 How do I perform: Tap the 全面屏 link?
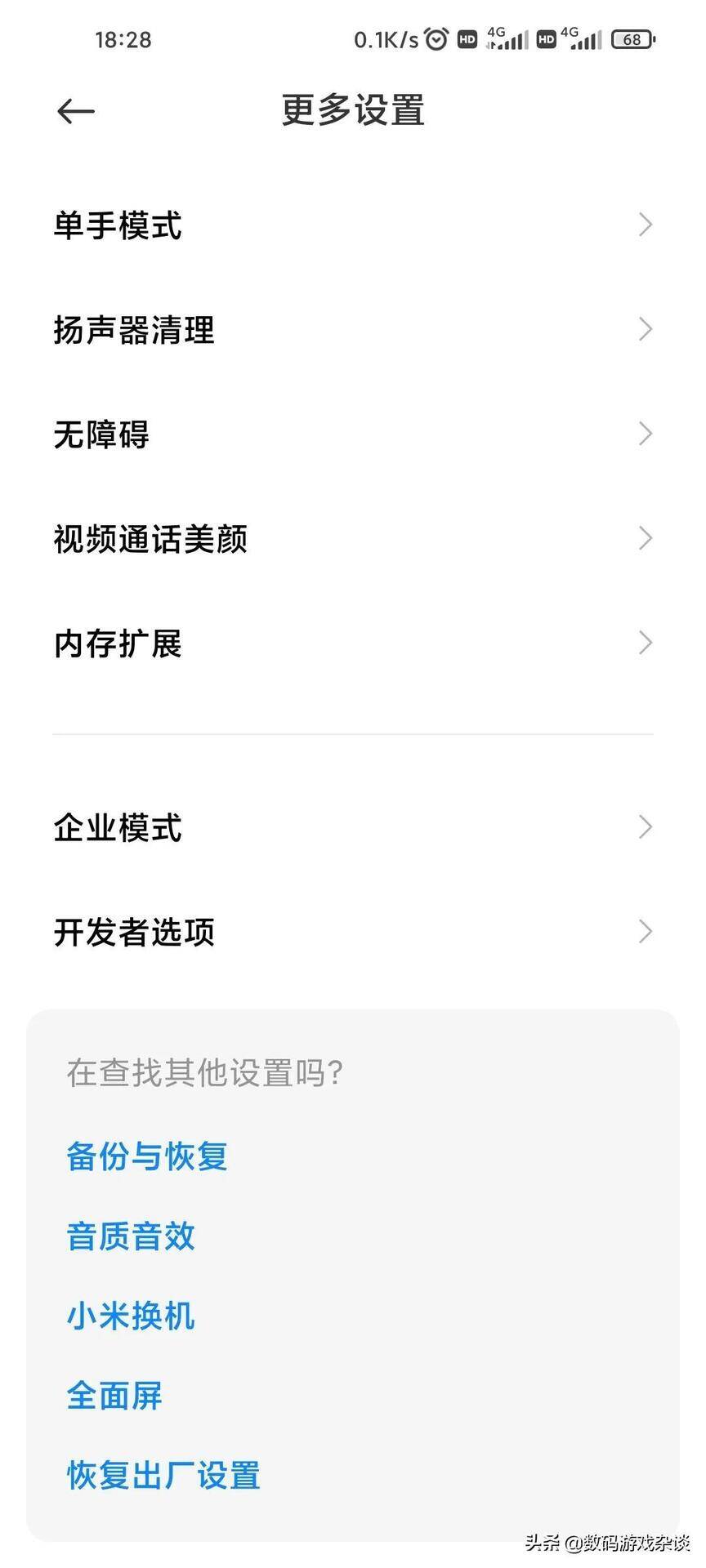[x=114, y=1396]
